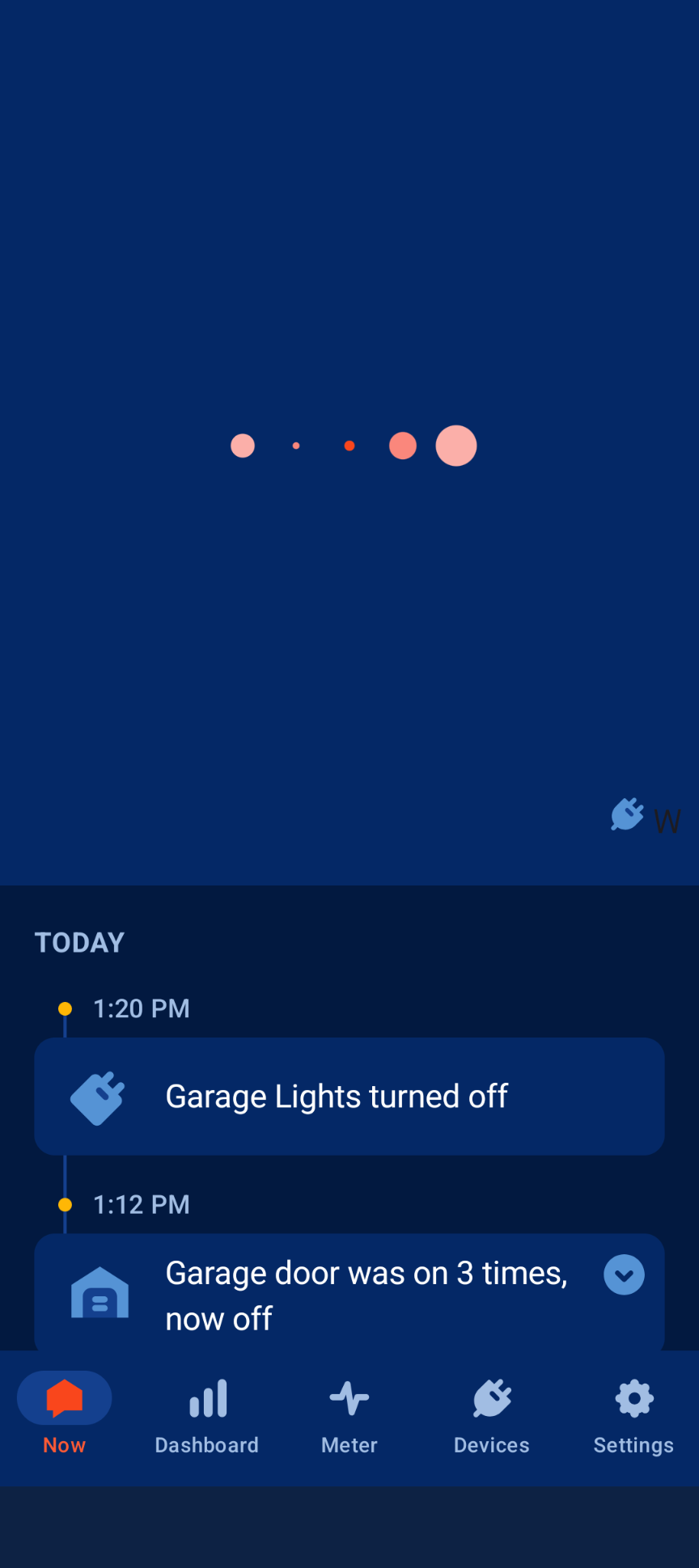The image size is (699, 1568).
Task: Open the Garage Lights turned off card
Action: [x=349, y=1097]
